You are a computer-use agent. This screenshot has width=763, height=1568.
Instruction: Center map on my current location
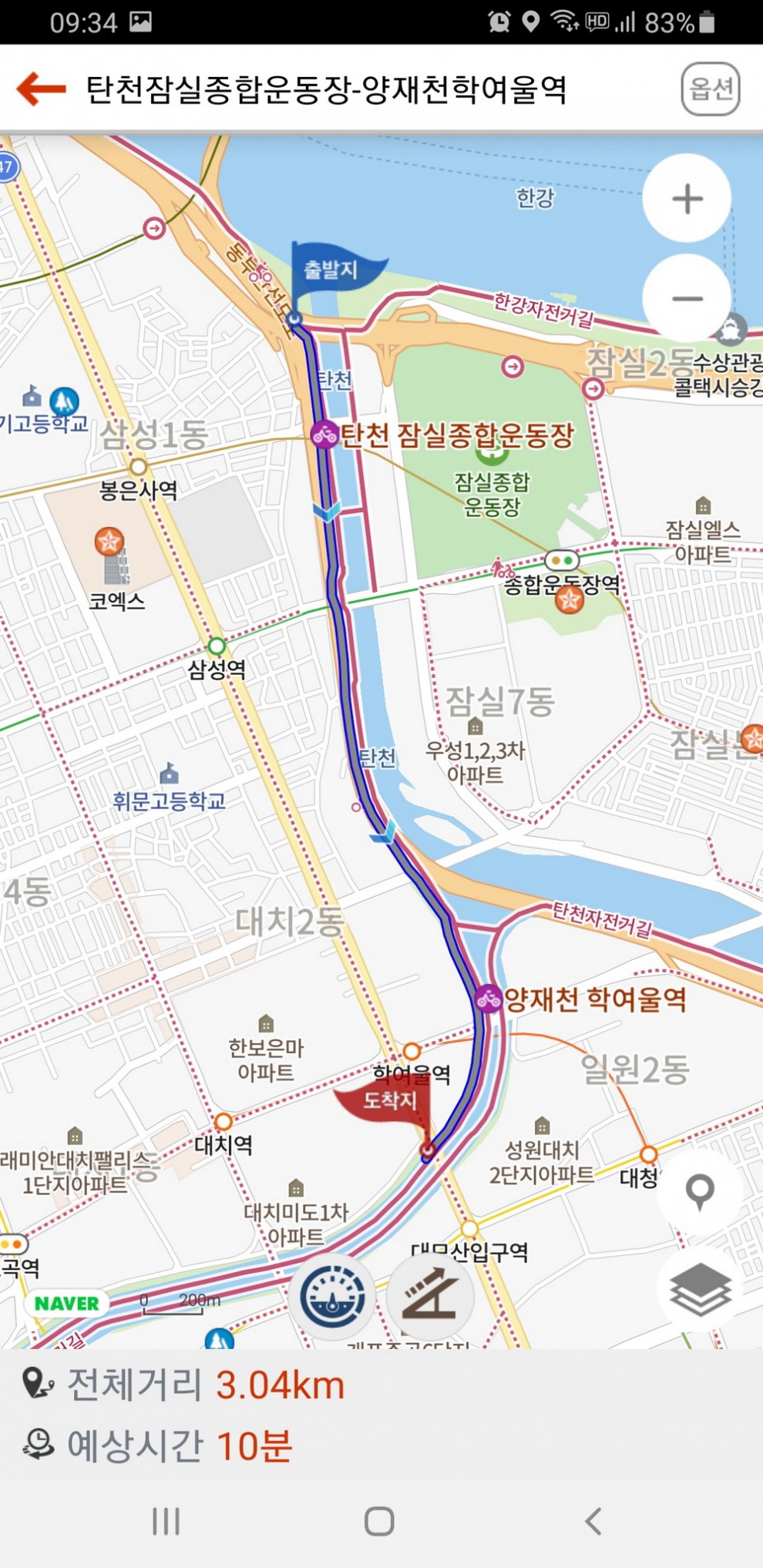pyautogui.click(x=699, y=1192)
